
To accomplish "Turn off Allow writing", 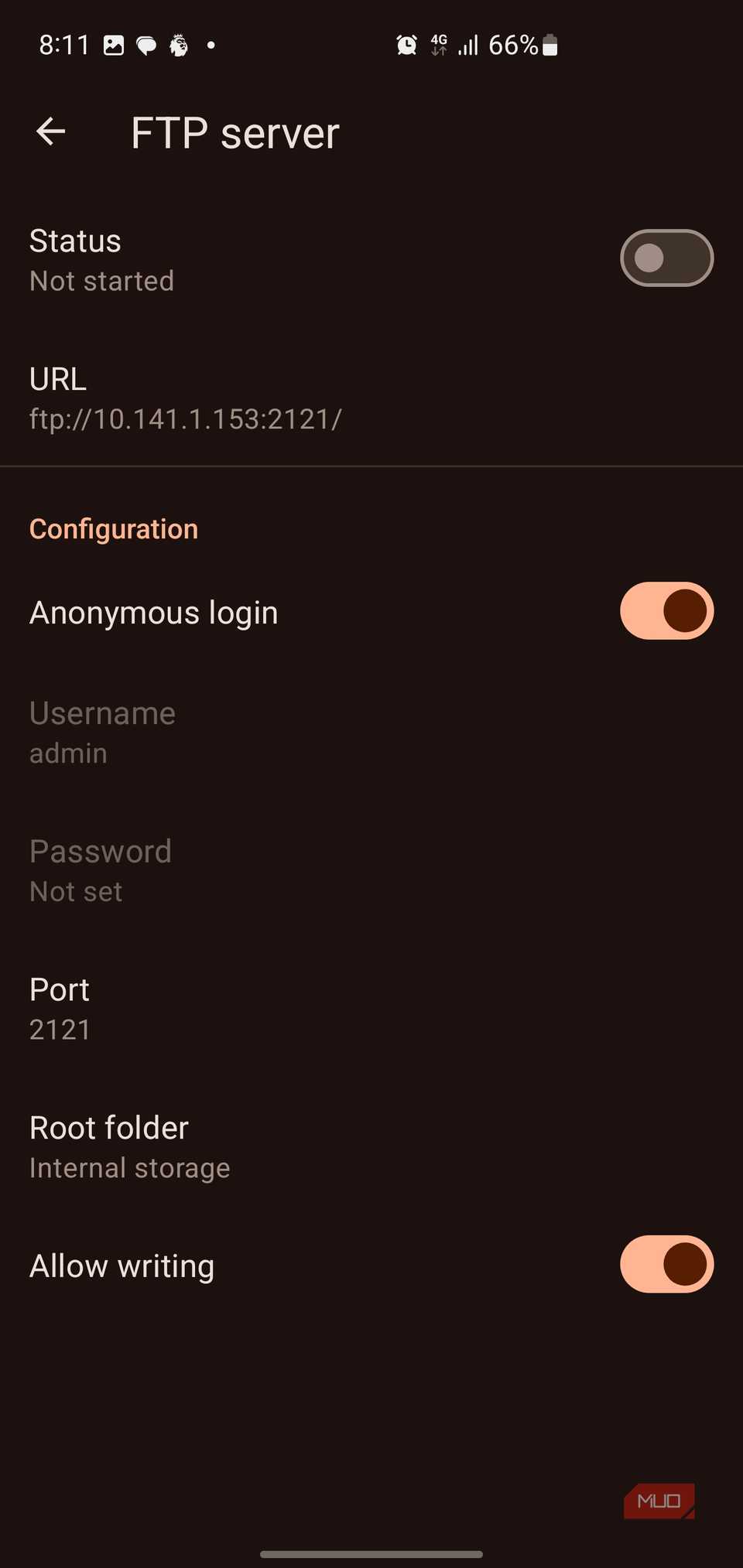I will (x=666, y=1265).
